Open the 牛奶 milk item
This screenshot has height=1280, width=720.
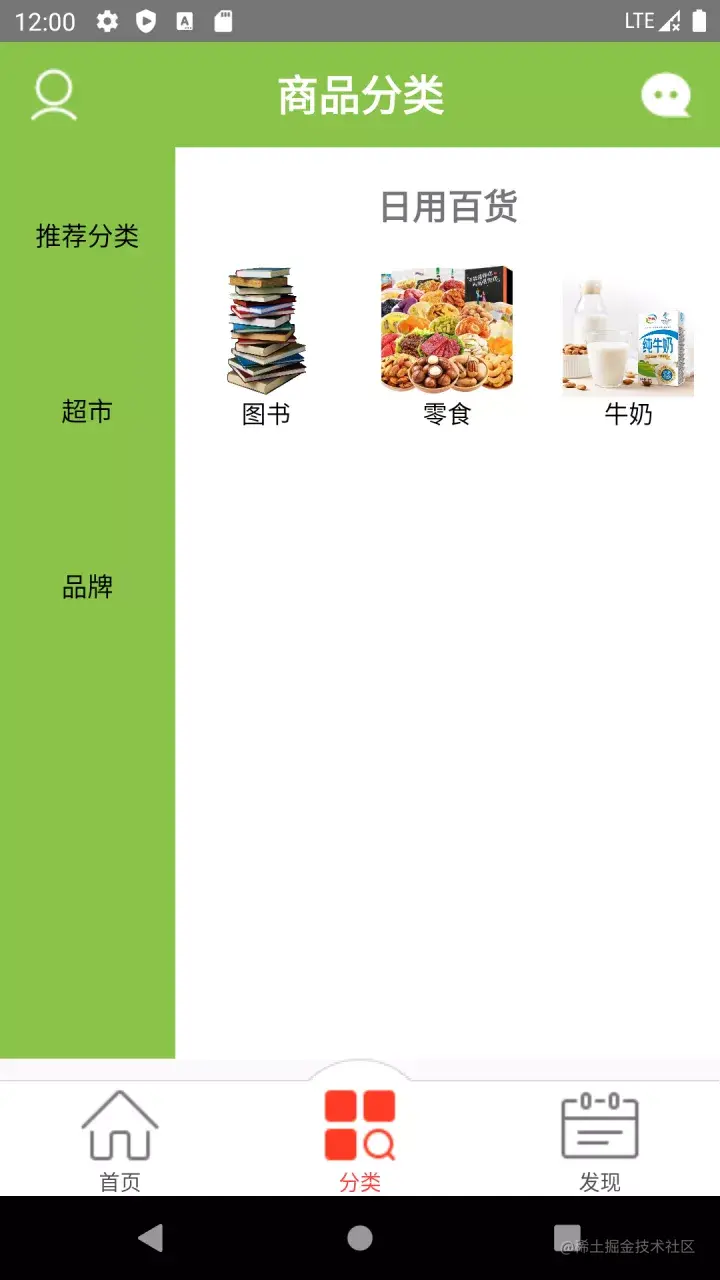(628, 345)
